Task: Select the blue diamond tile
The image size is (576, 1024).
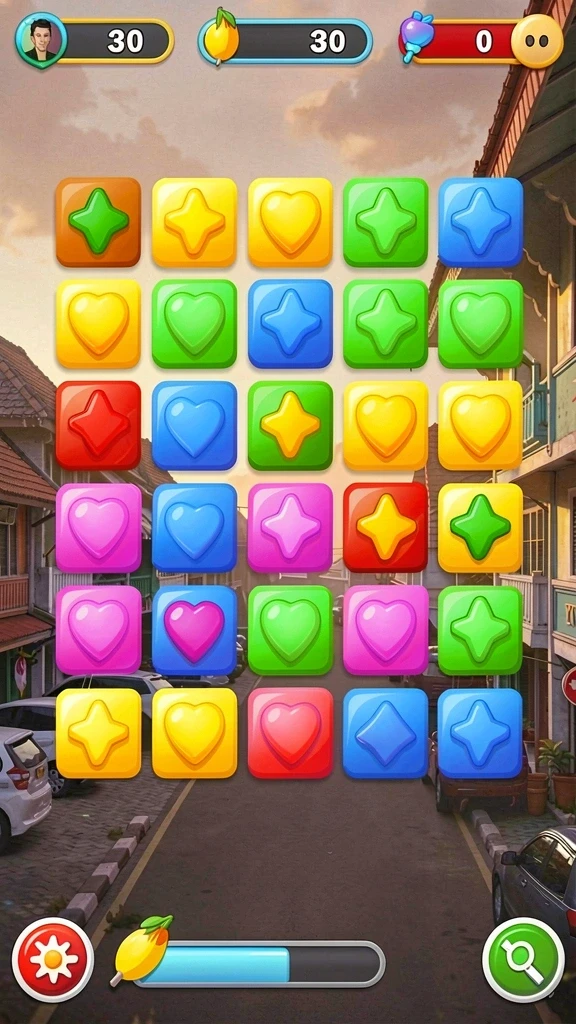Action: [x=385, y=732]
